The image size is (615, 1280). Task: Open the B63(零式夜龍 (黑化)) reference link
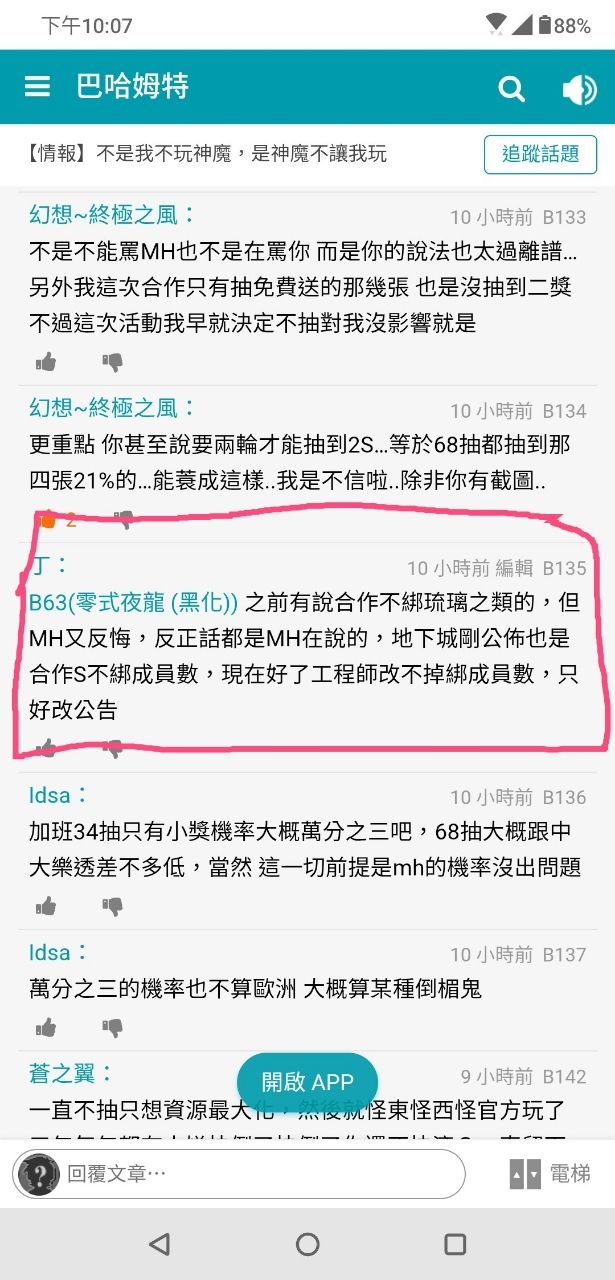click(x=134, y=602)
